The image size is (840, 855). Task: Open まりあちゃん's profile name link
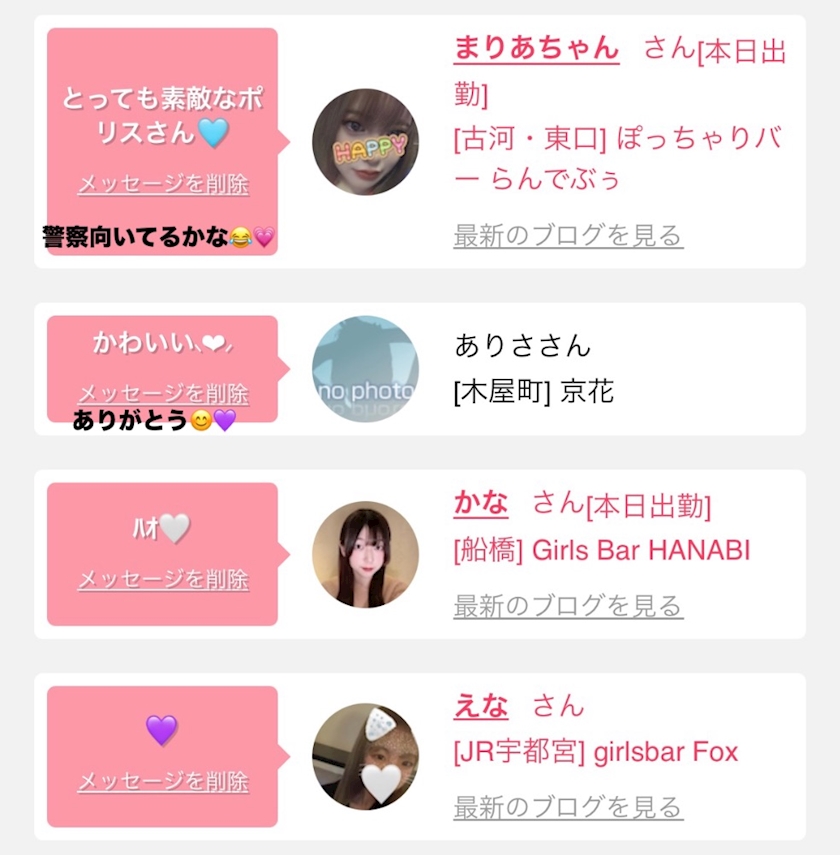tap(536, 48)
